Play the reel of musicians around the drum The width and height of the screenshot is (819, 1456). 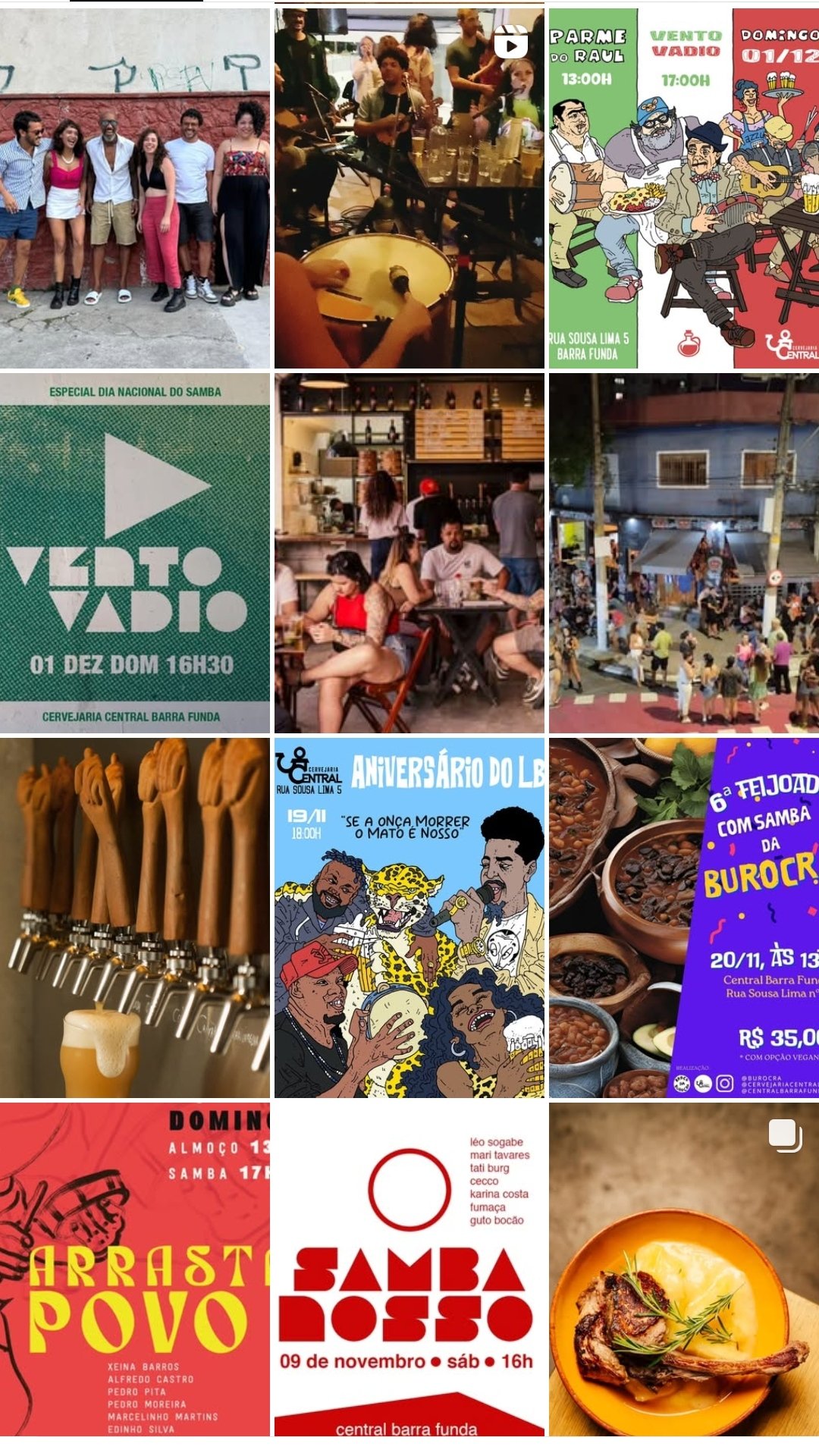409,188
